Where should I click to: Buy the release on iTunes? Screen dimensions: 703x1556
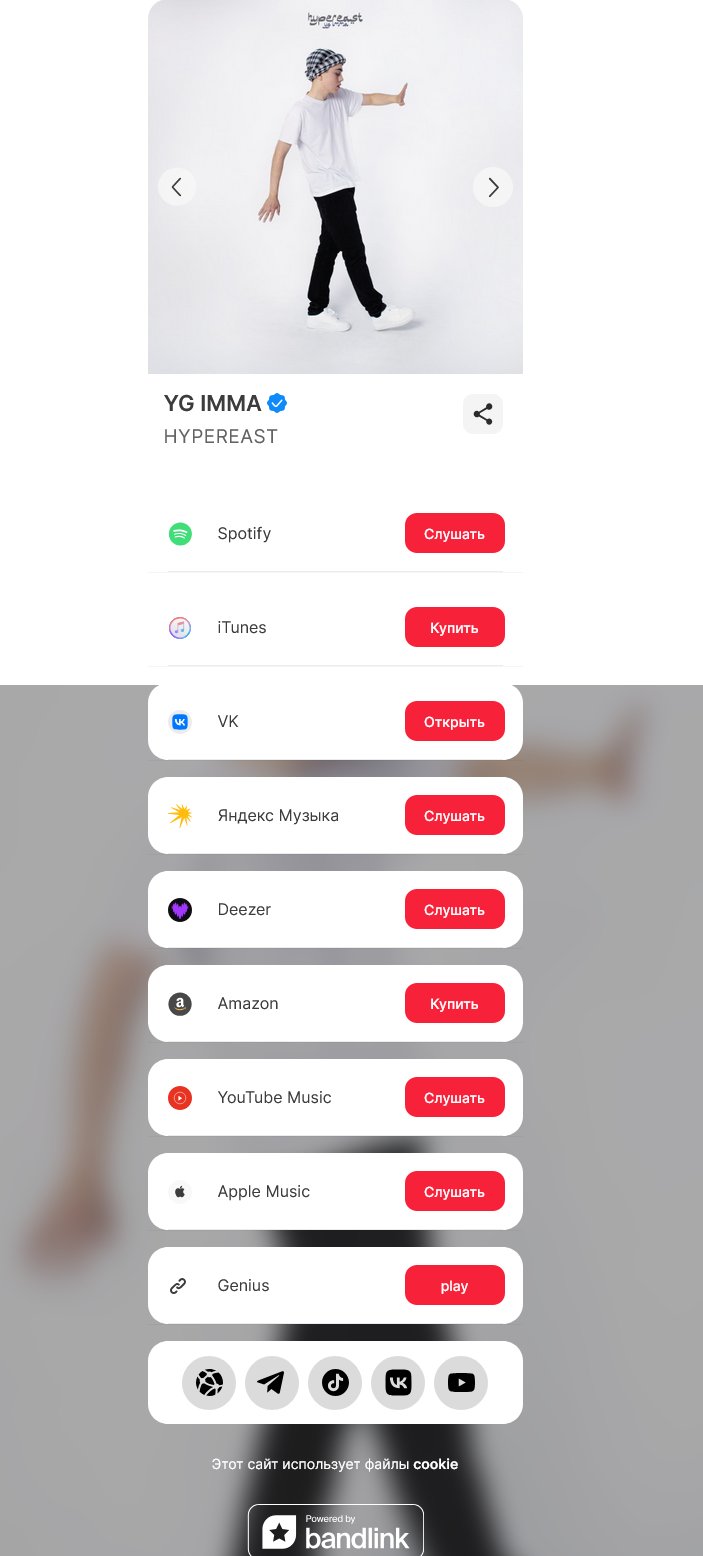click(454, 627)
